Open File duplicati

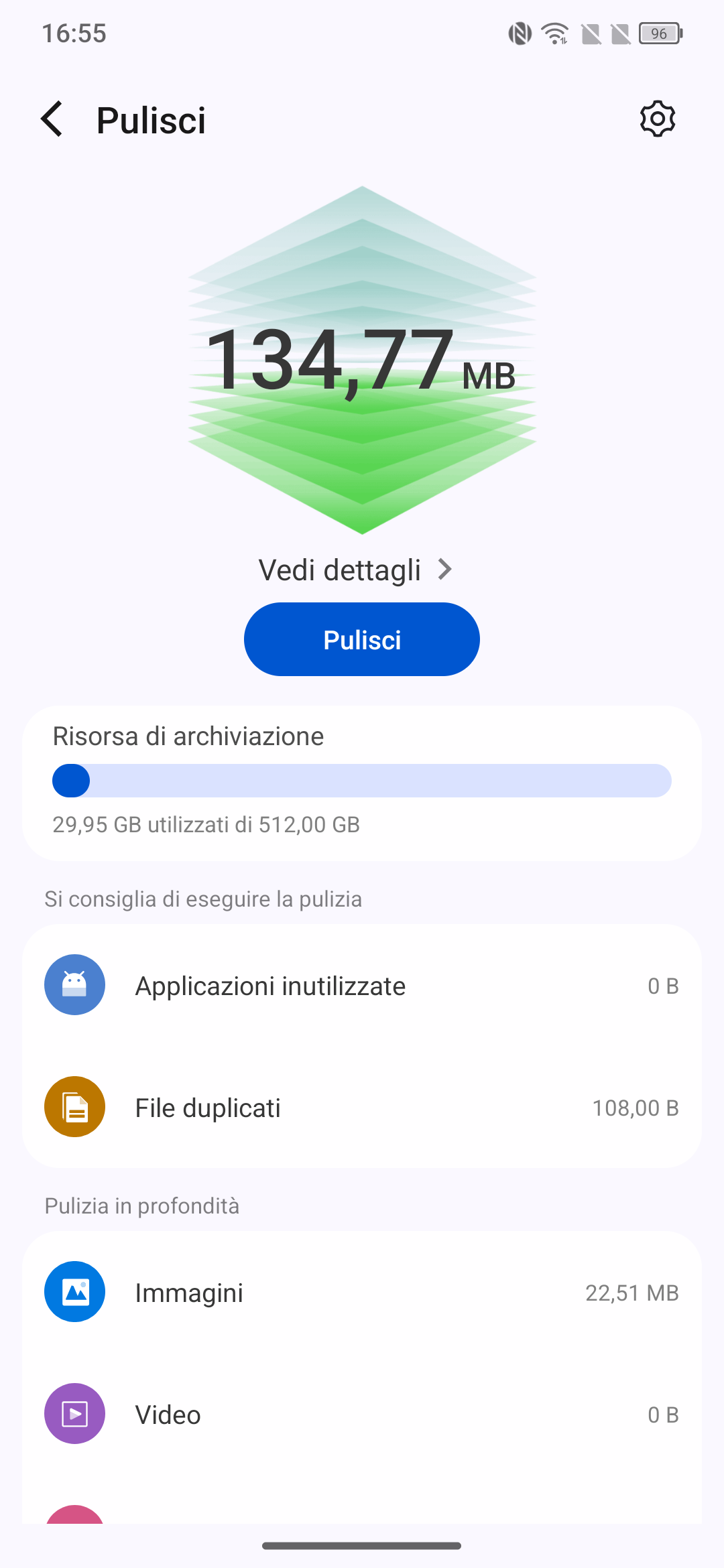[x=362, y=1107]
